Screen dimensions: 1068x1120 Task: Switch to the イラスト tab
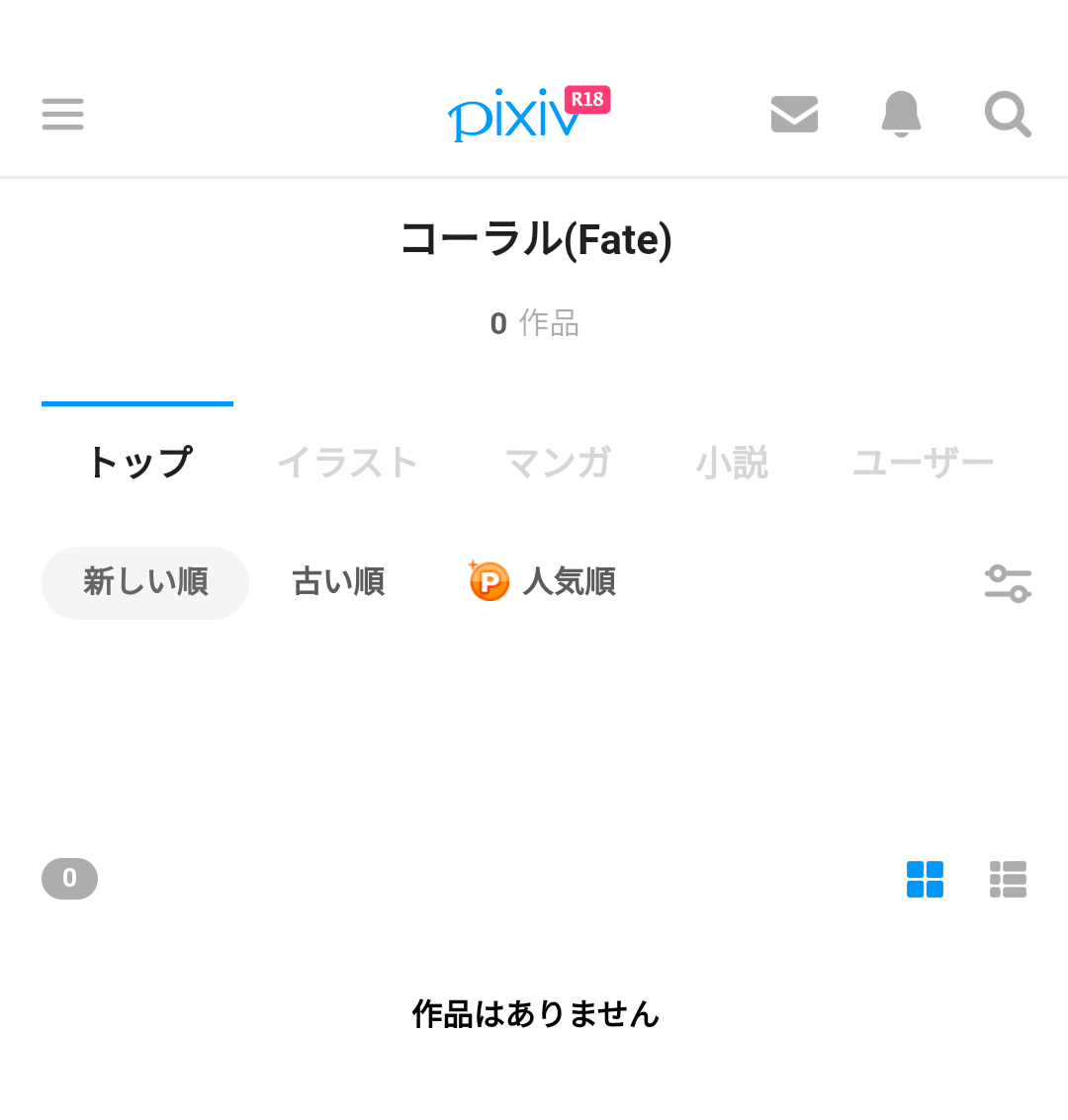tap(347, 463)
